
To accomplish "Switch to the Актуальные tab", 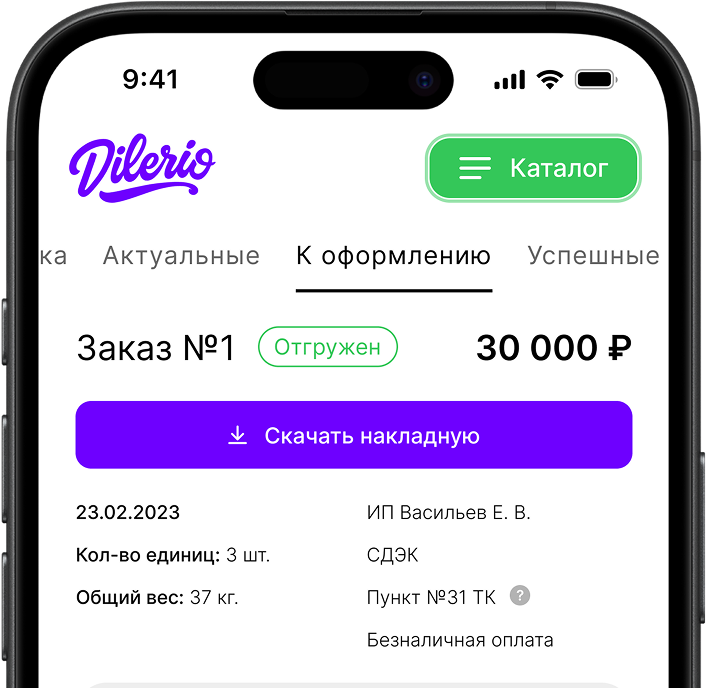I will click(x=181, y=256).
